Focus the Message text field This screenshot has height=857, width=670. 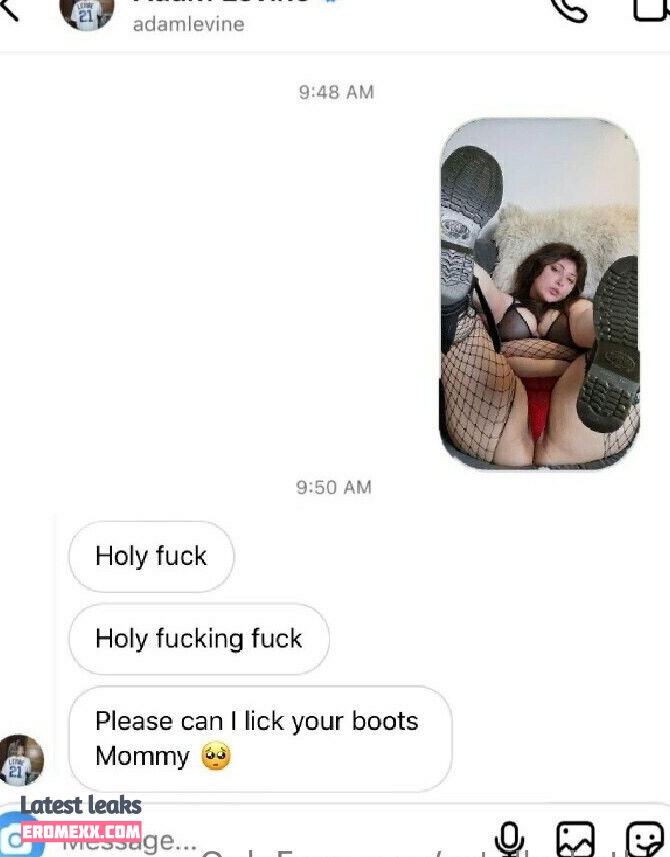(250, 840)
